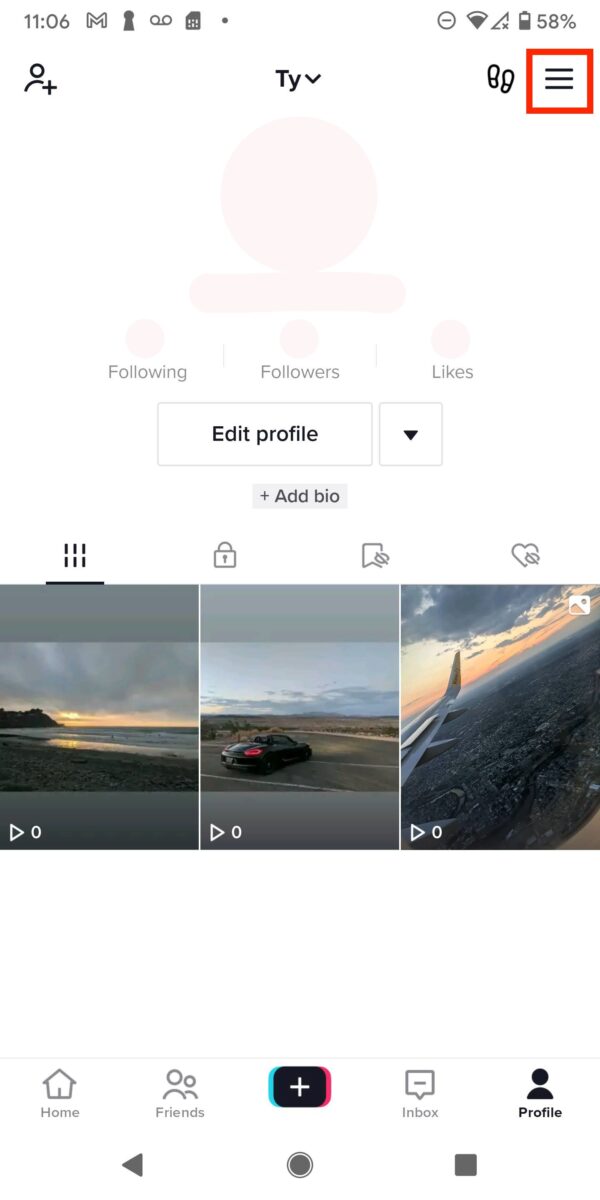Open the airplane wing photo post
600x1200 pixels.
click(x=500, y=717)
